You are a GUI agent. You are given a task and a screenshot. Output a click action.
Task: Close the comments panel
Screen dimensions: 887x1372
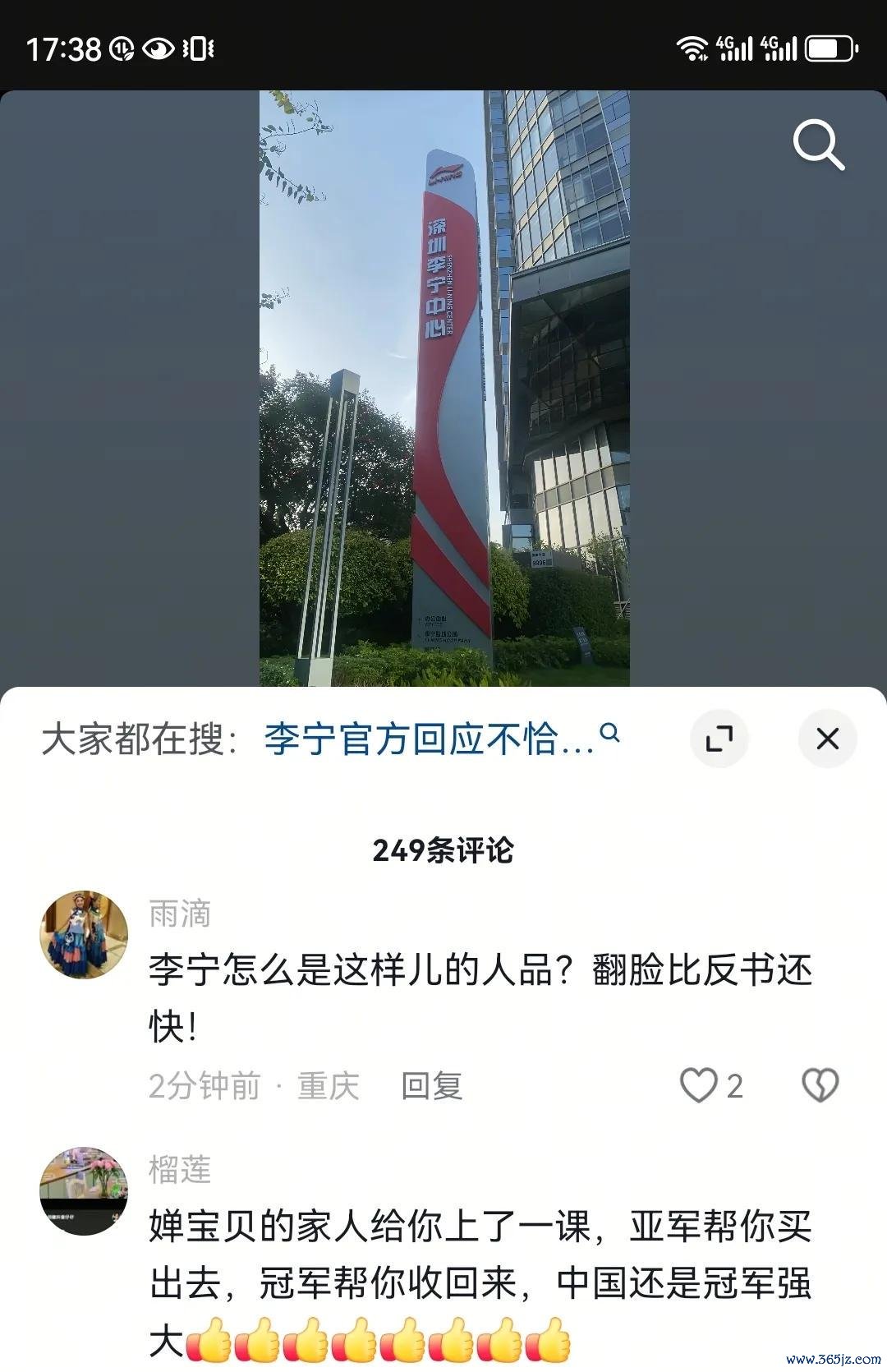tap(827, 738)
